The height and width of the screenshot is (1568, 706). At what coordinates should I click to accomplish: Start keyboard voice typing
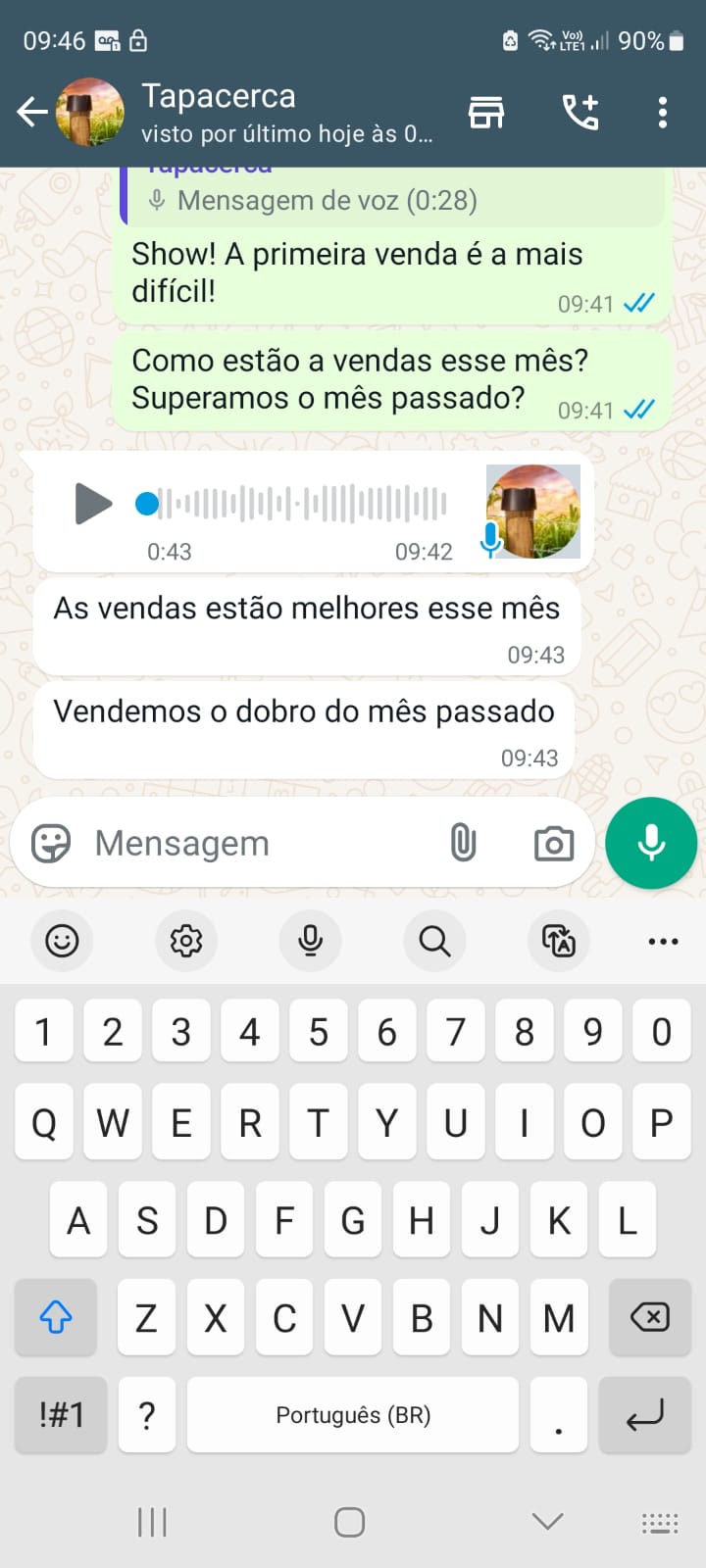coord(310,941)
